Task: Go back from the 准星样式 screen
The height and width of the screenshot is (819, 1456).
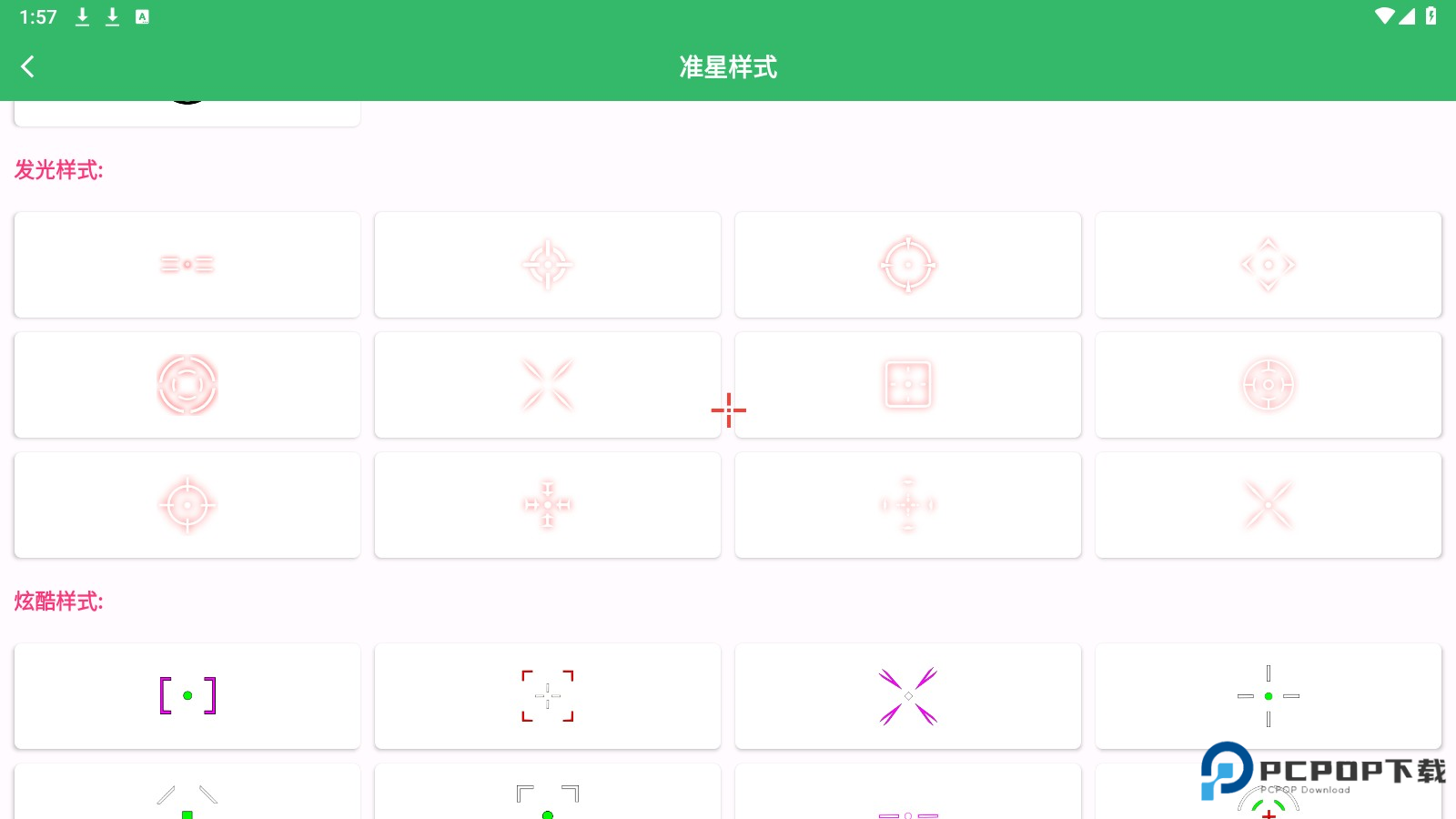Action: coord(27,66)
